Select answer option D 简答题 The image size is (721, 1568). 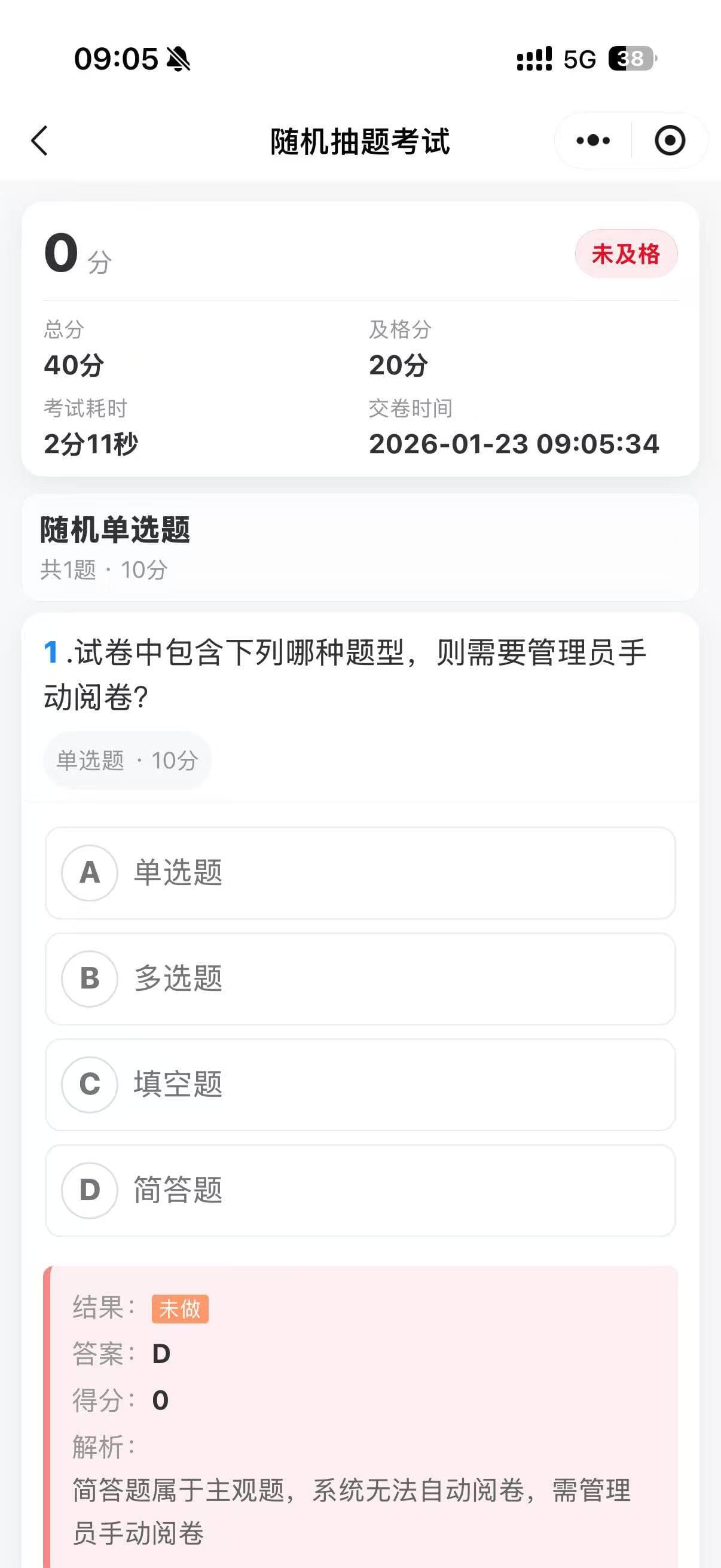[x=360, y=1191]
